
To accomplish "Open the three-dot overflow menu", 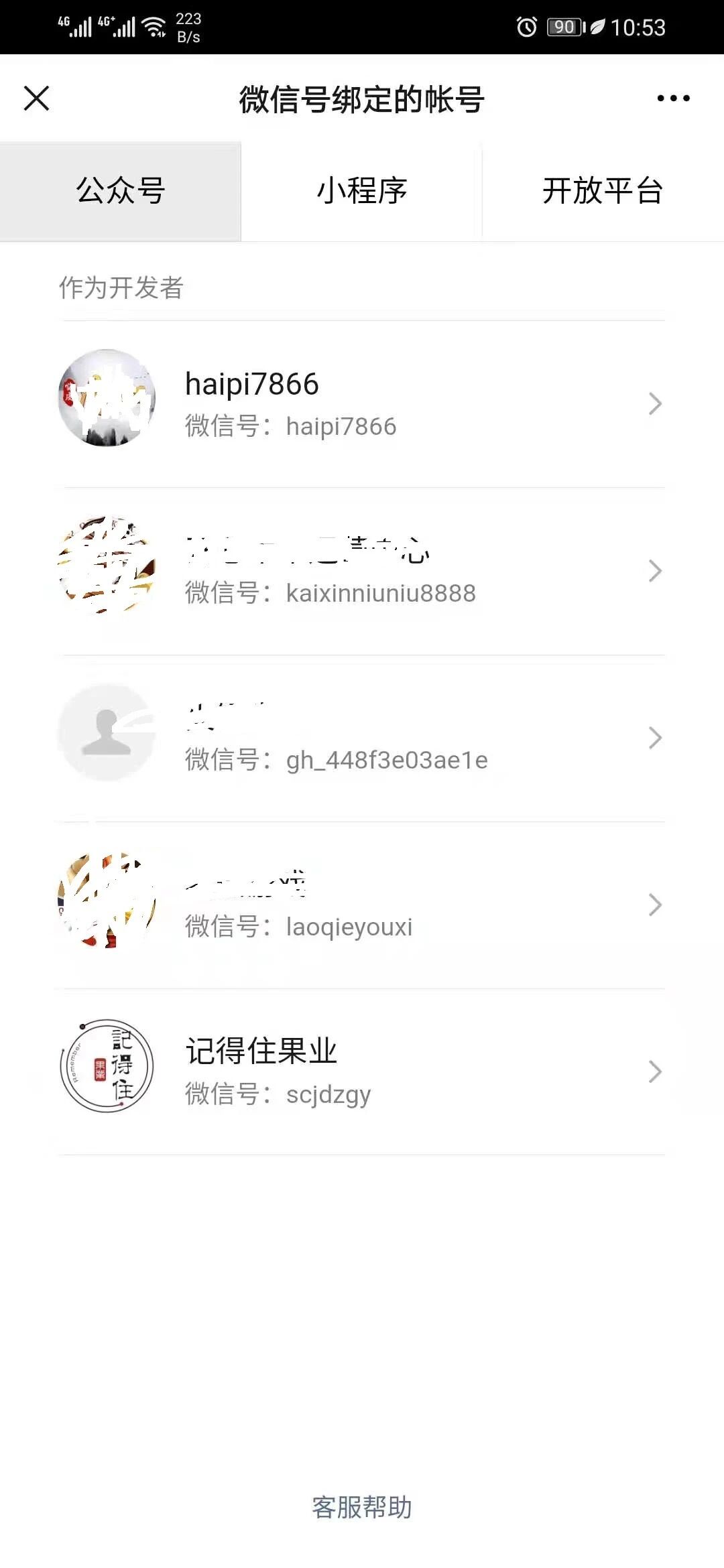I will (x=673, y=98).
